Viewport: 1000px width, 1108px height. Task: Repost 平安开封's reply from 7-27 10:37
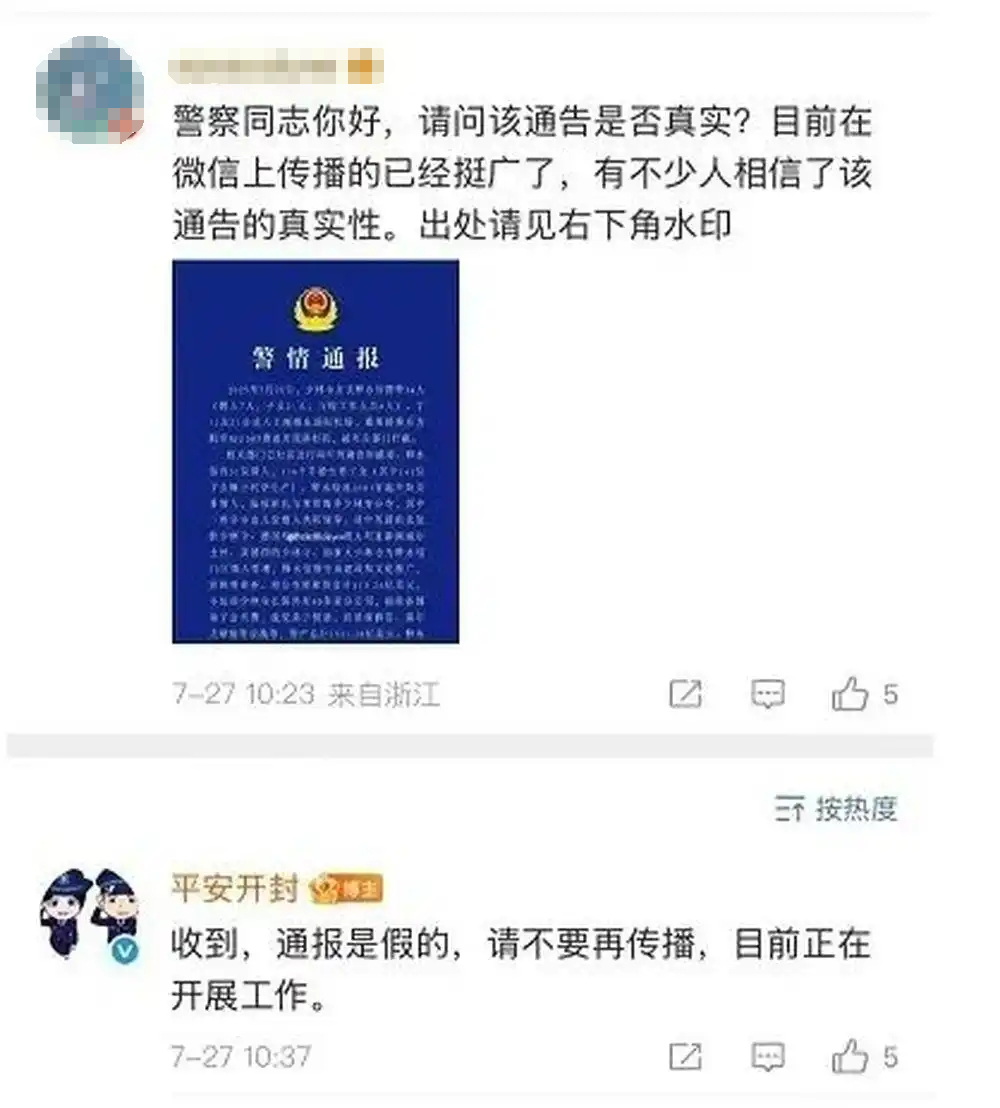coord(685,1056)
